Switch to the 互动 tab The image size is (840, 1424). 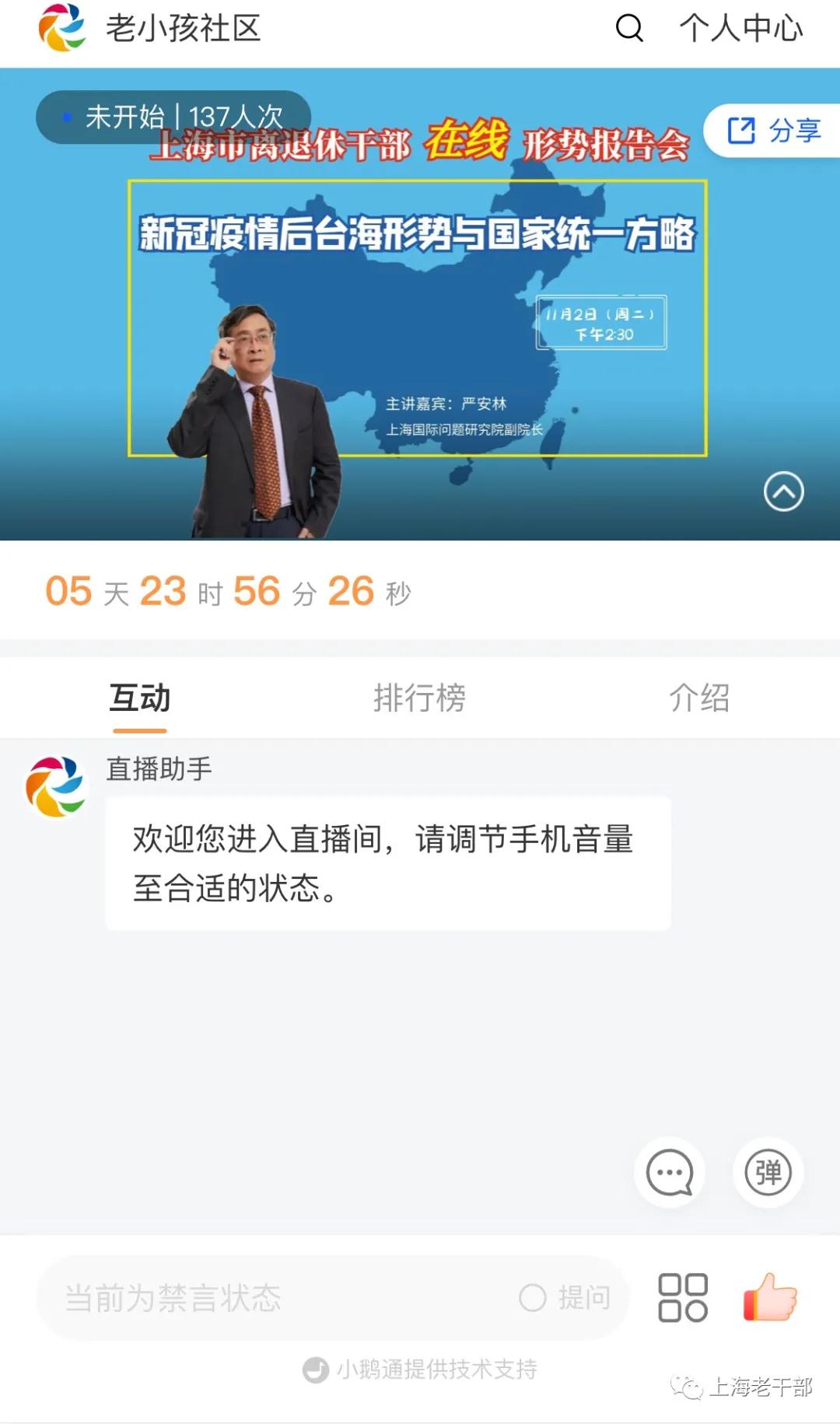(x=140, y=698)
